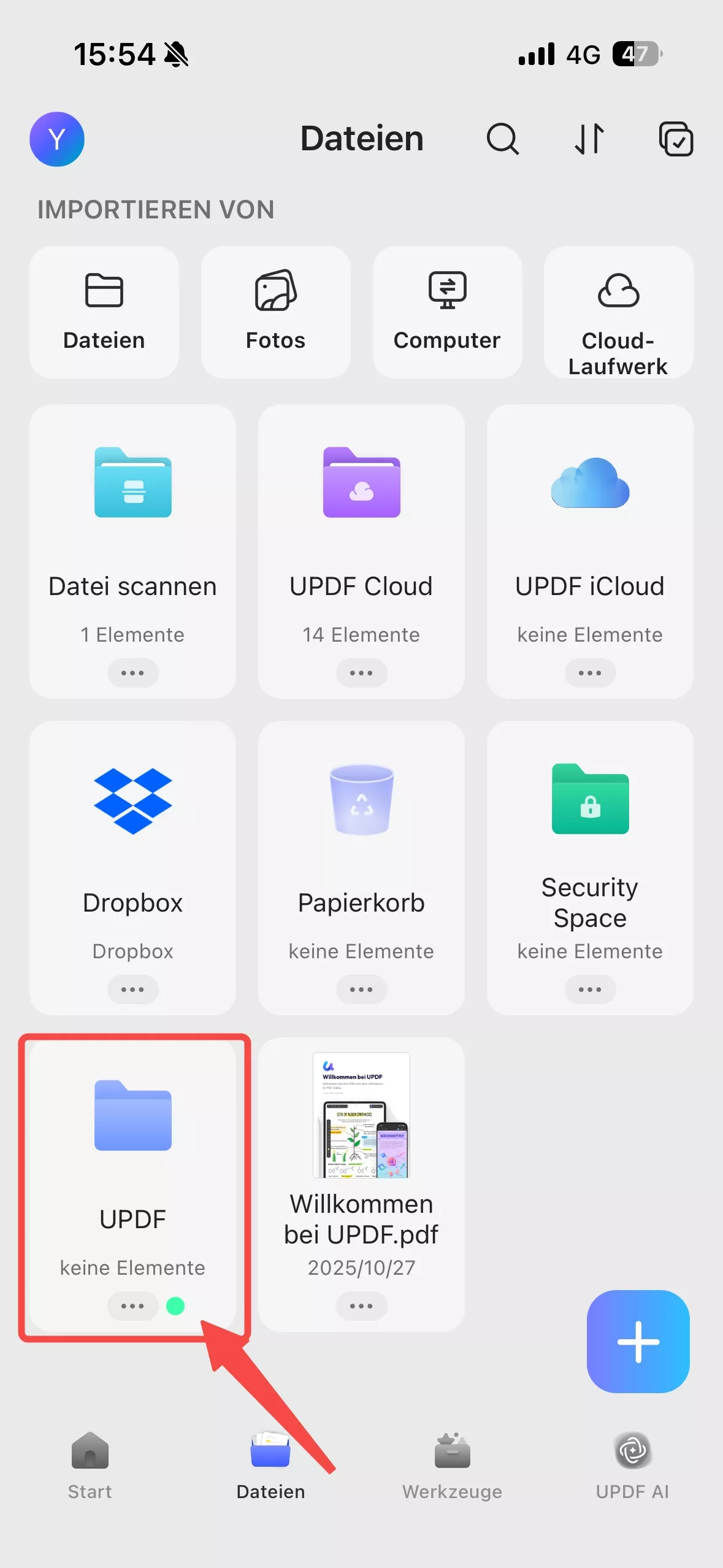Import from Computer
Image resolution: width=723 pixels, height=1568 pixels.
[x=447, y=312]
